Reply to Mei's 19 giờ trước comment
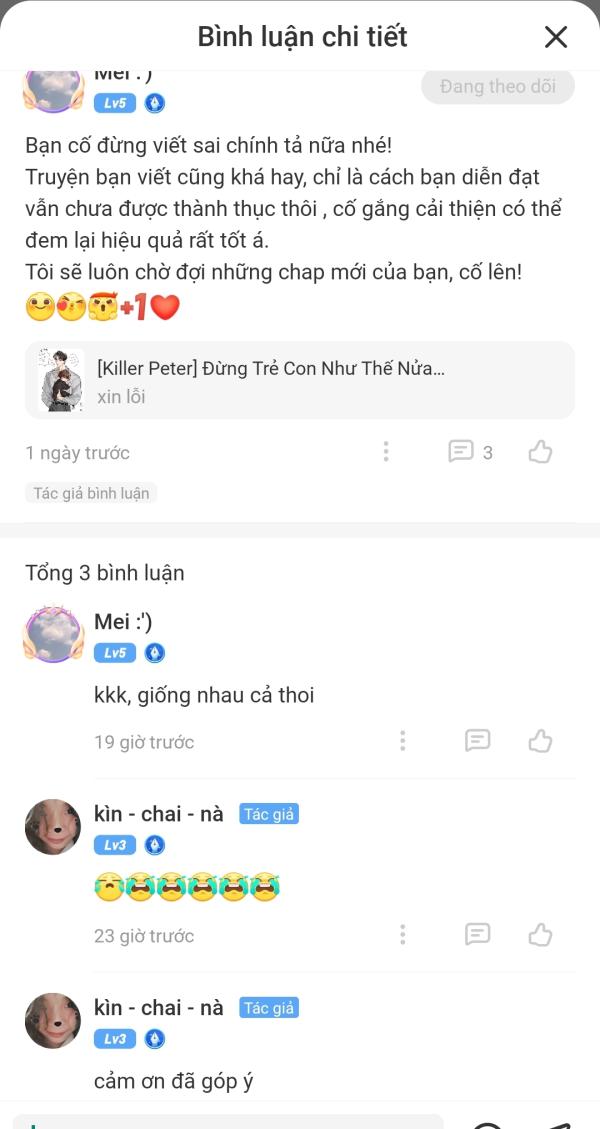 tap(478, 741)
